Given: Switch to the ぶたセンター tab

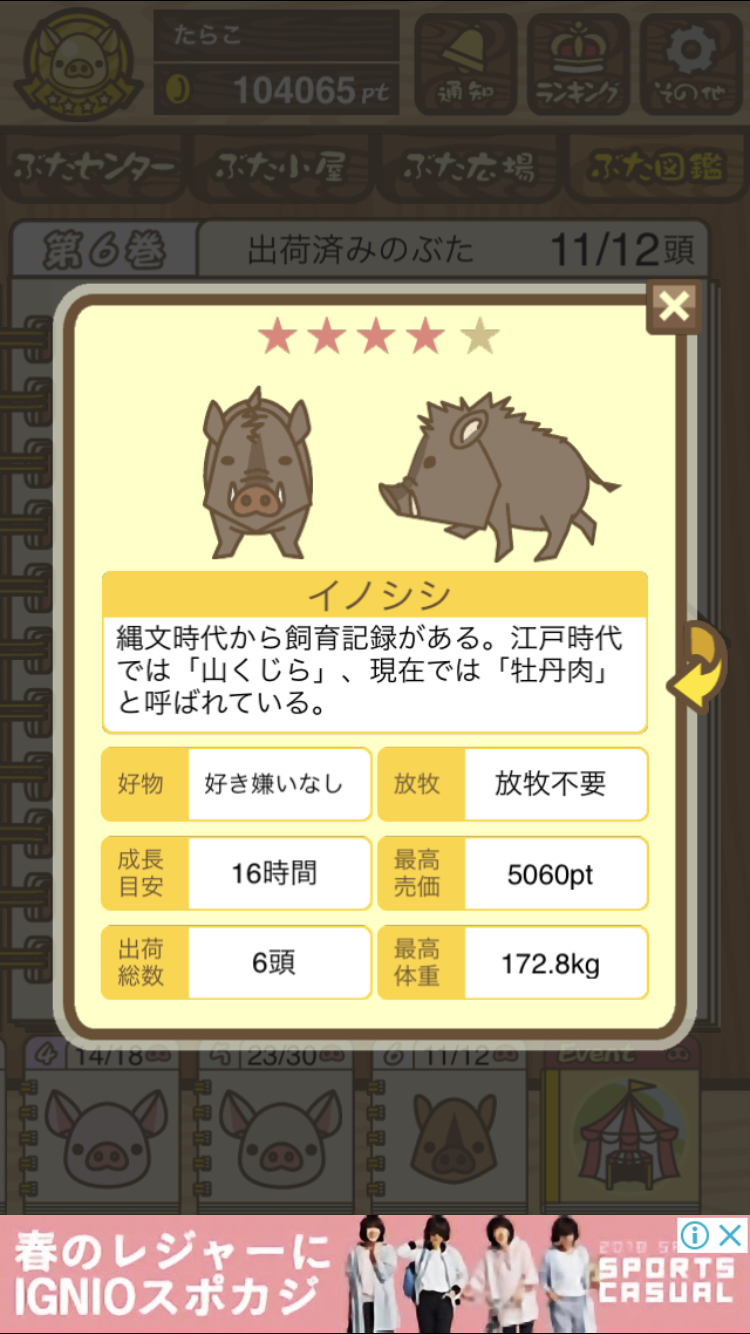Looking at the screenshot, I should point(95,169).
